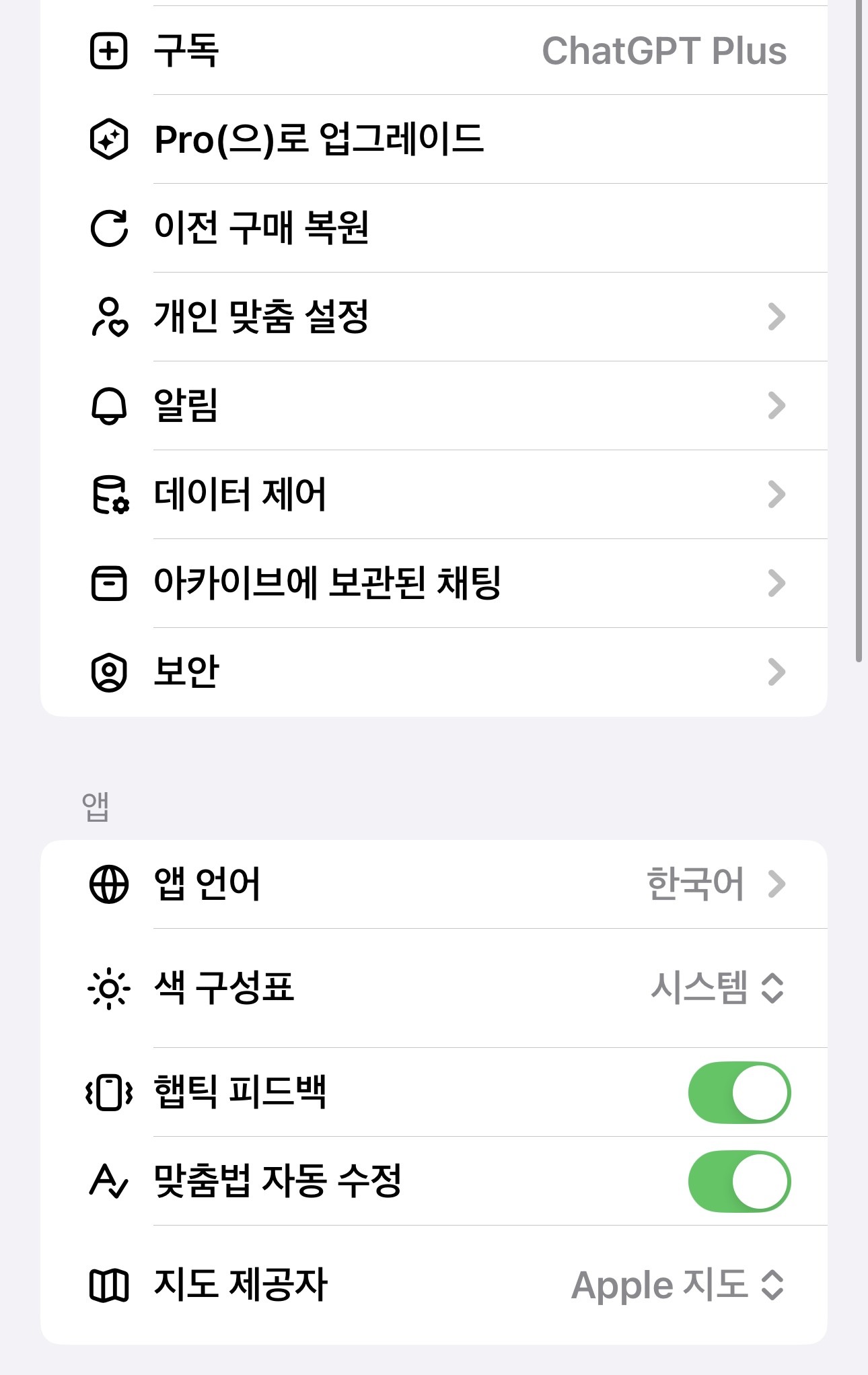
Task: Open the 데이터 제어 settings entry
Action: point(434,494)
